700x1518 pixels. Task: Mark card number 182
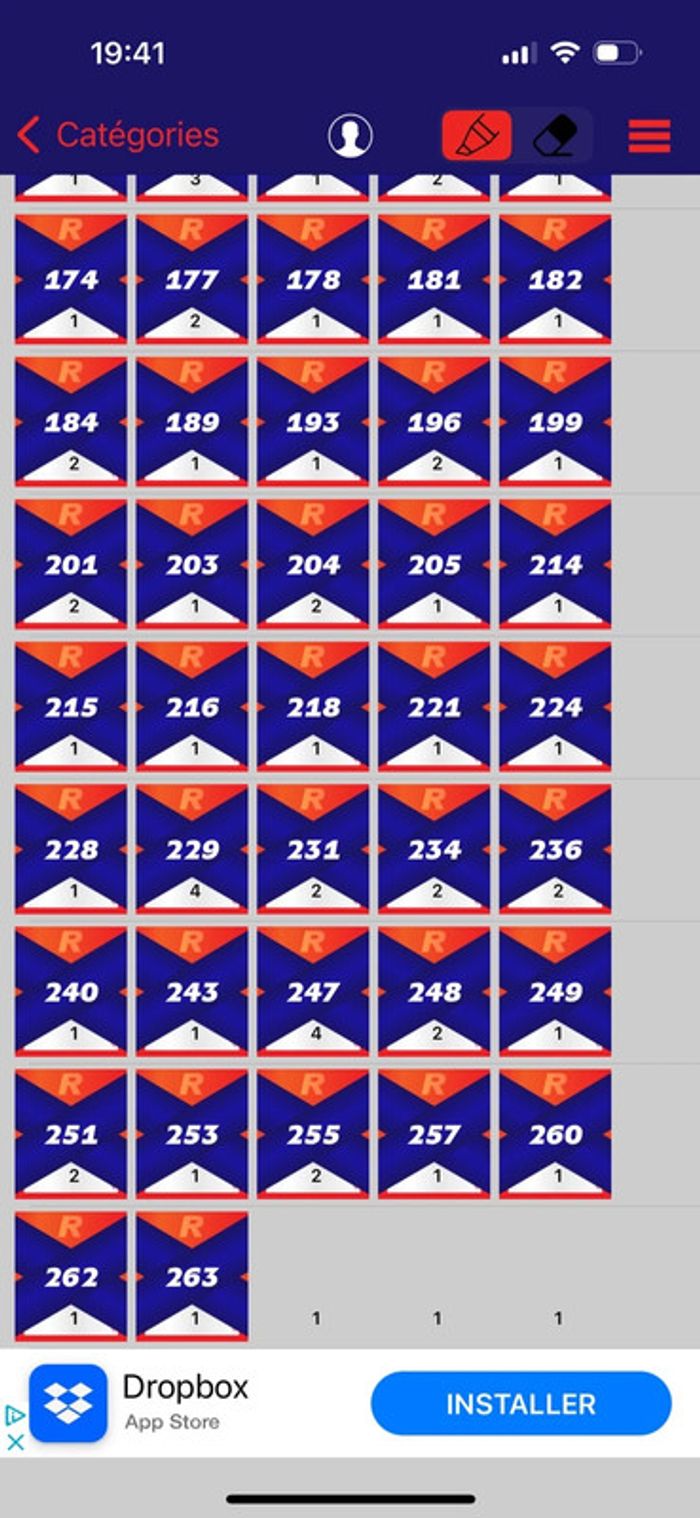coord(555,279)
